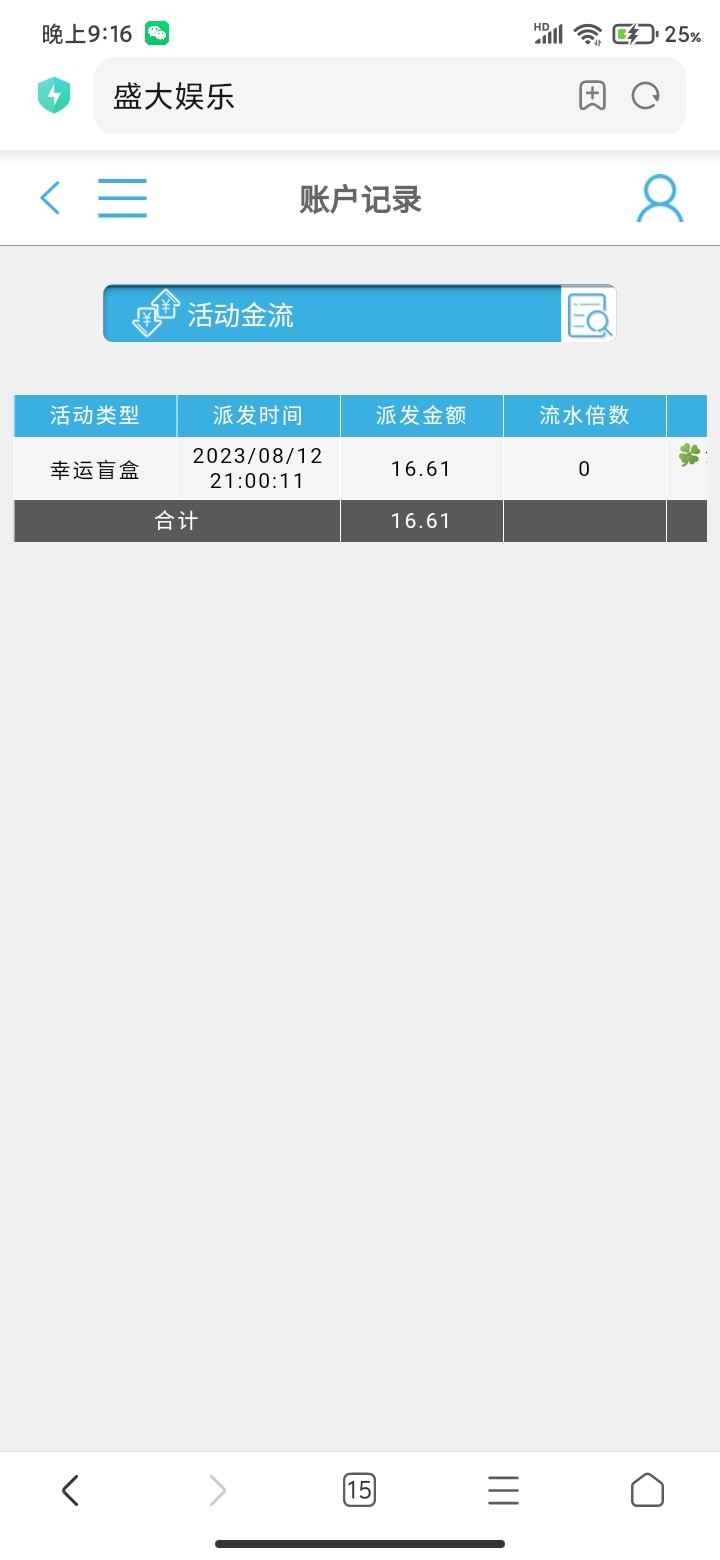Screen dimensions: 720x1560
Task: Select the 合计 total row in the table
Action: pos(175,520)
